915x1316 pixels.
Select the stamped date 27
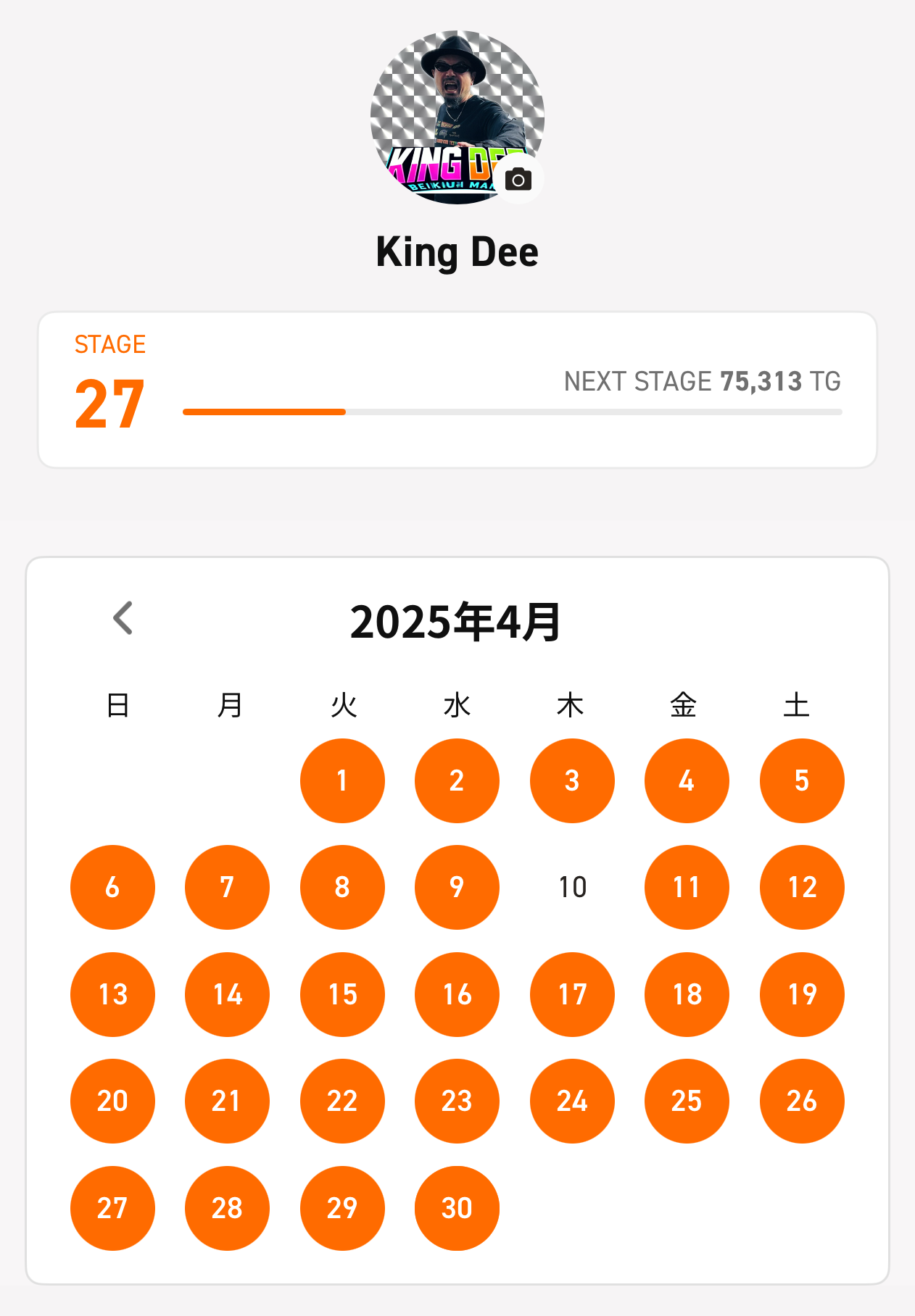pyautogui.click(x=112, y=1208)
